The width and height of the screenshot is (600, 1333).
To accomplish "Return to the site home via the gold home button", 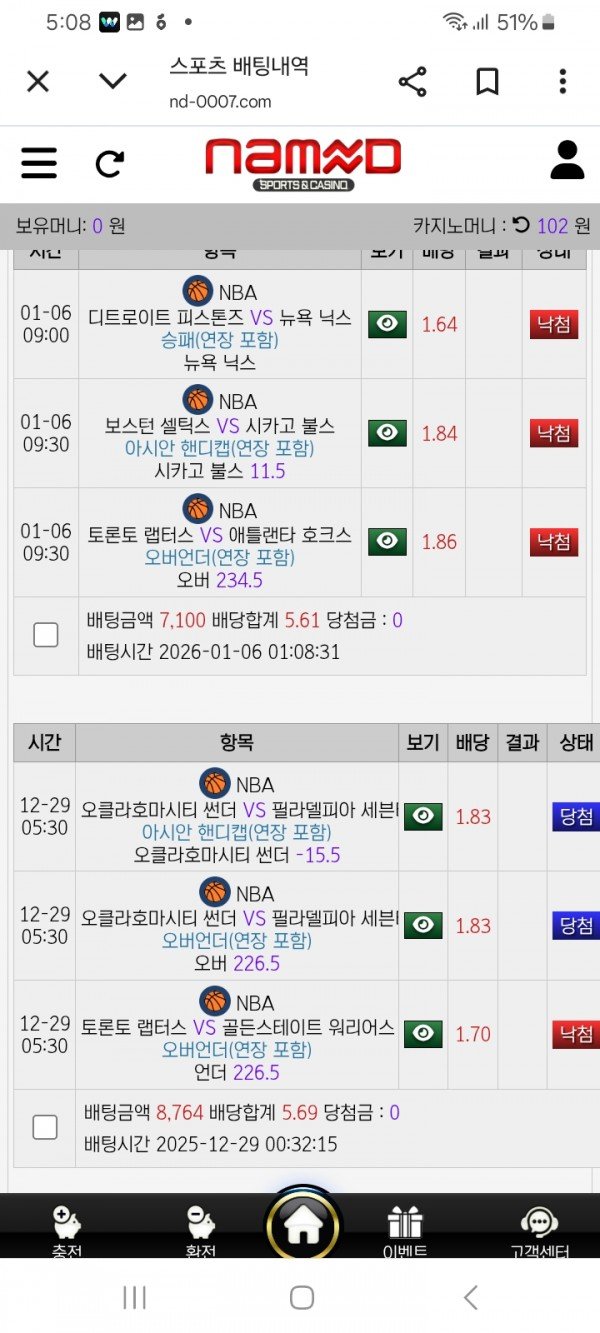I will point(302,1226).
